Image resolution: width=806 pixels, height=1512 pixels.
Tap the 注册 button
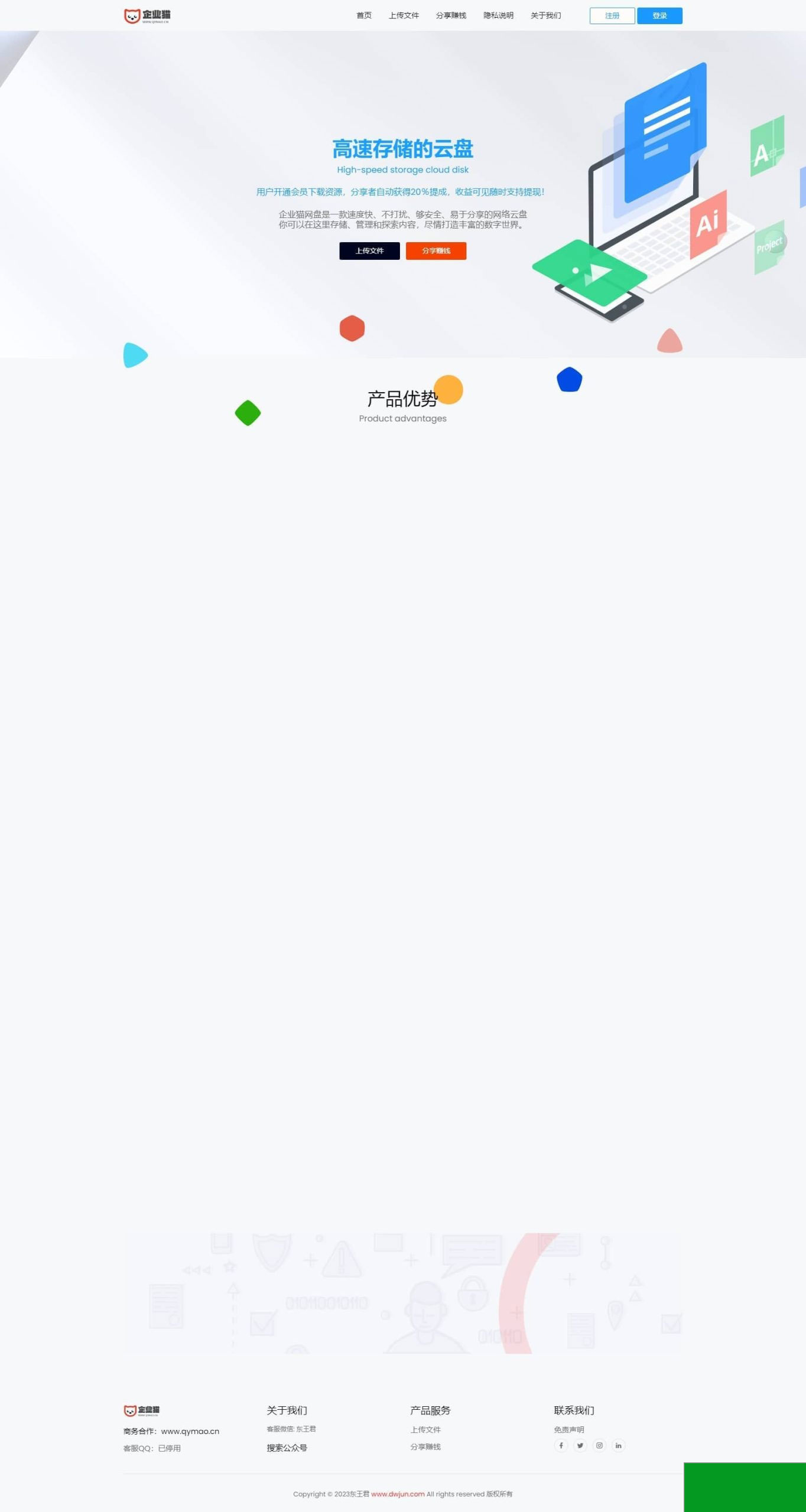pyautogui.click(x=612, y=16)
